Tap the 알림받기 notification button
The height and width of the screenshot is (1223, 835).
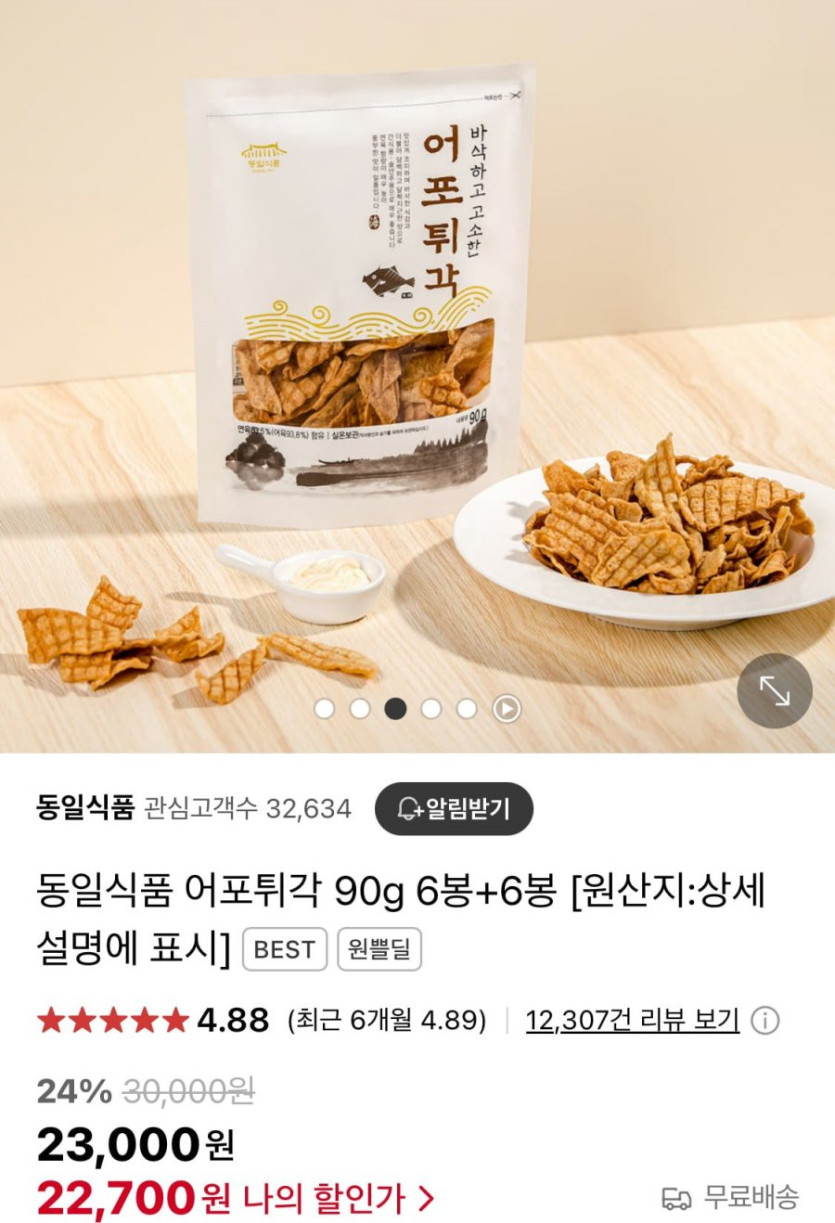coord(453,808)
